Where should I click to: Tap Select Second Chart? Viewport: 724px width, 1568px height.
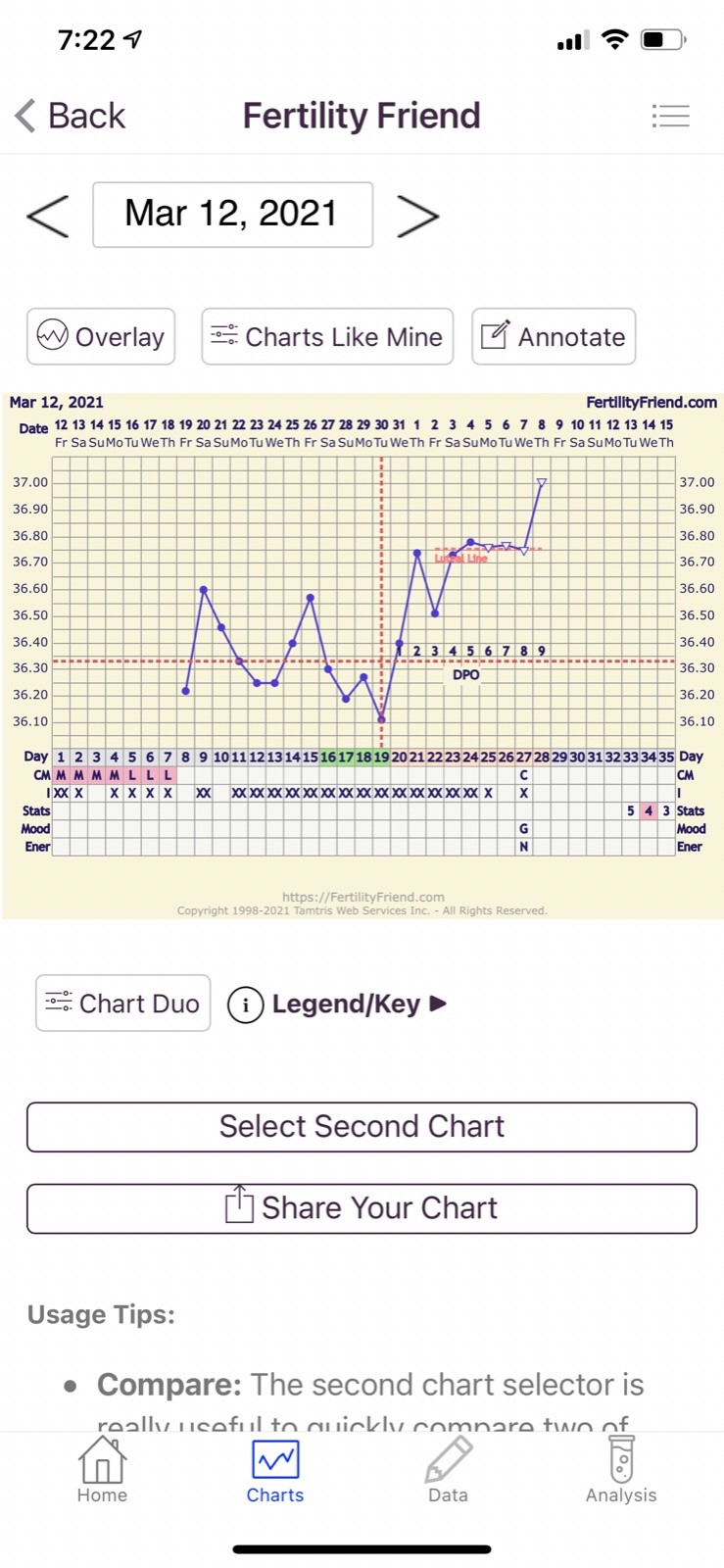362,1127
